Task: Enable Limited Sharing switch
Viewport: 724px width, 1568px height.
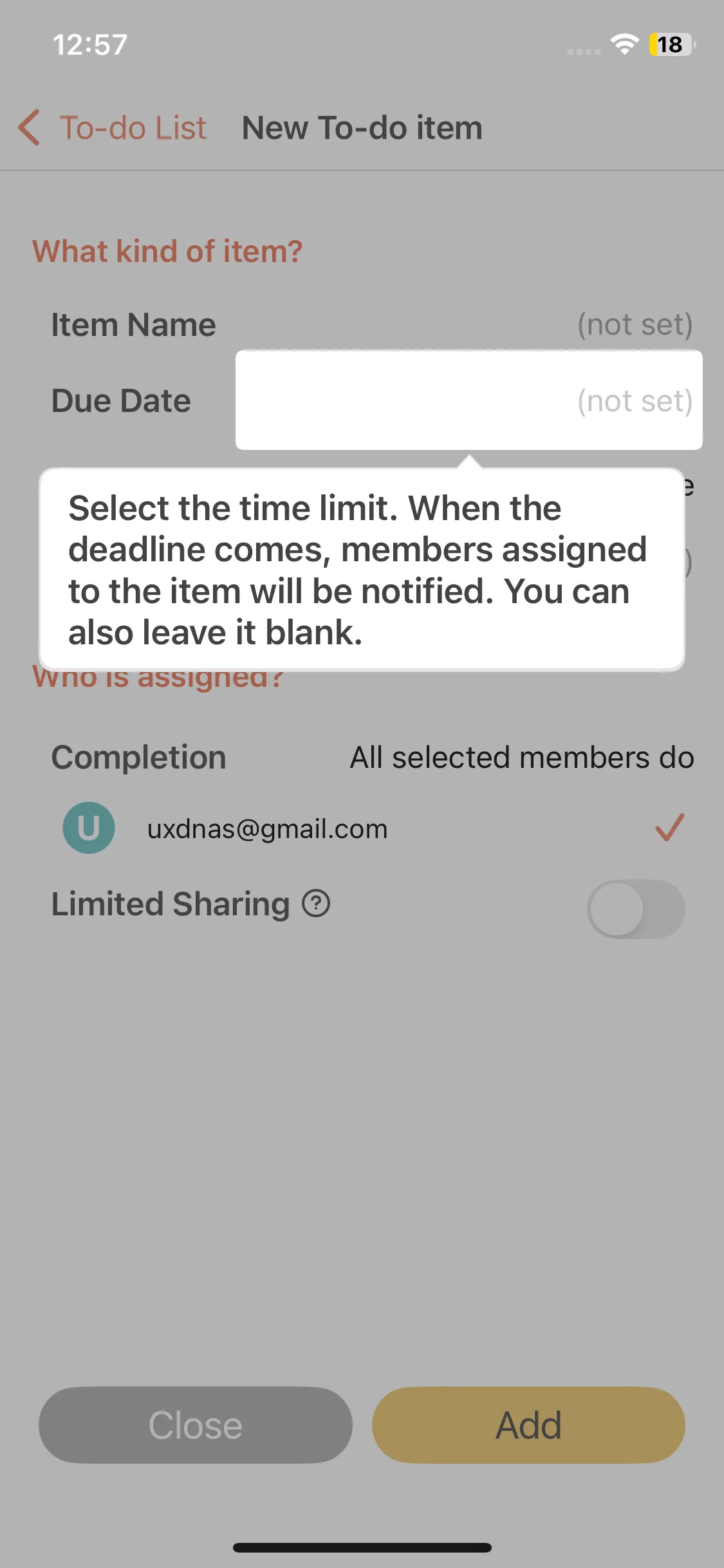Action: point(635,909)
